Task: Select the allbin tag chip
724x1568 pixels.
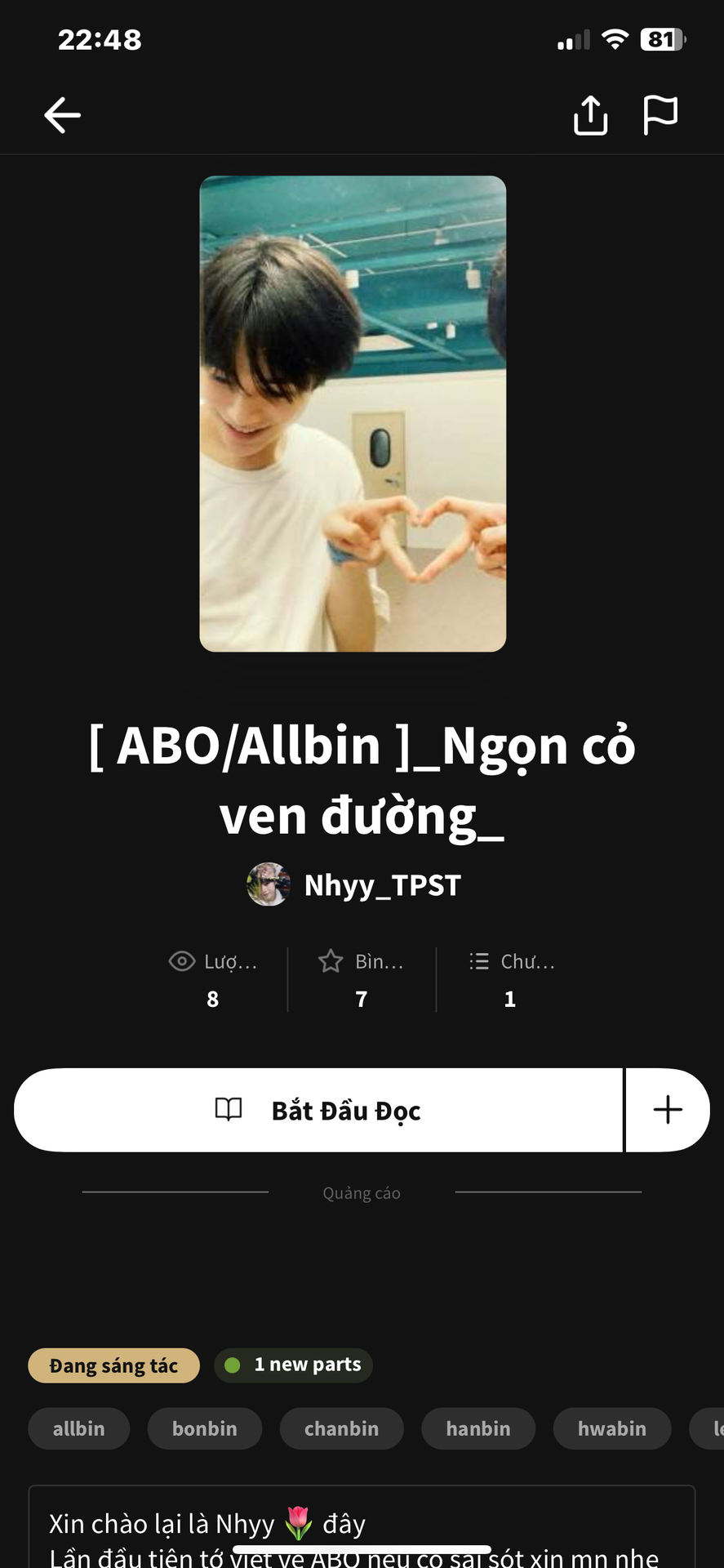Action: pyautogui.click(x=78, y=1428)
